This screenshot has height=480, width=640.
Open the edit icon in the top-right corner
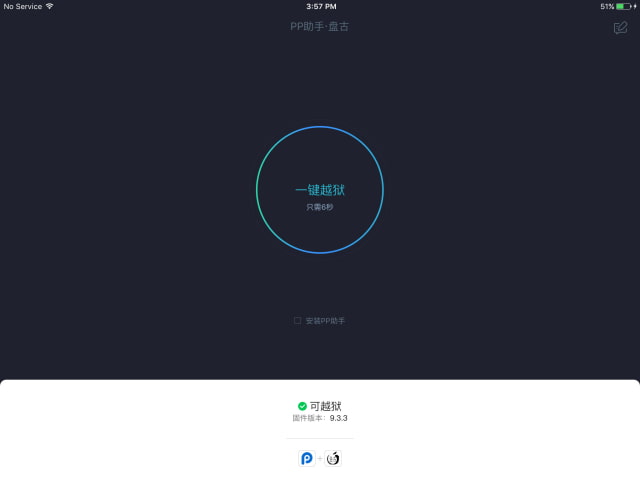click(620, 27)
